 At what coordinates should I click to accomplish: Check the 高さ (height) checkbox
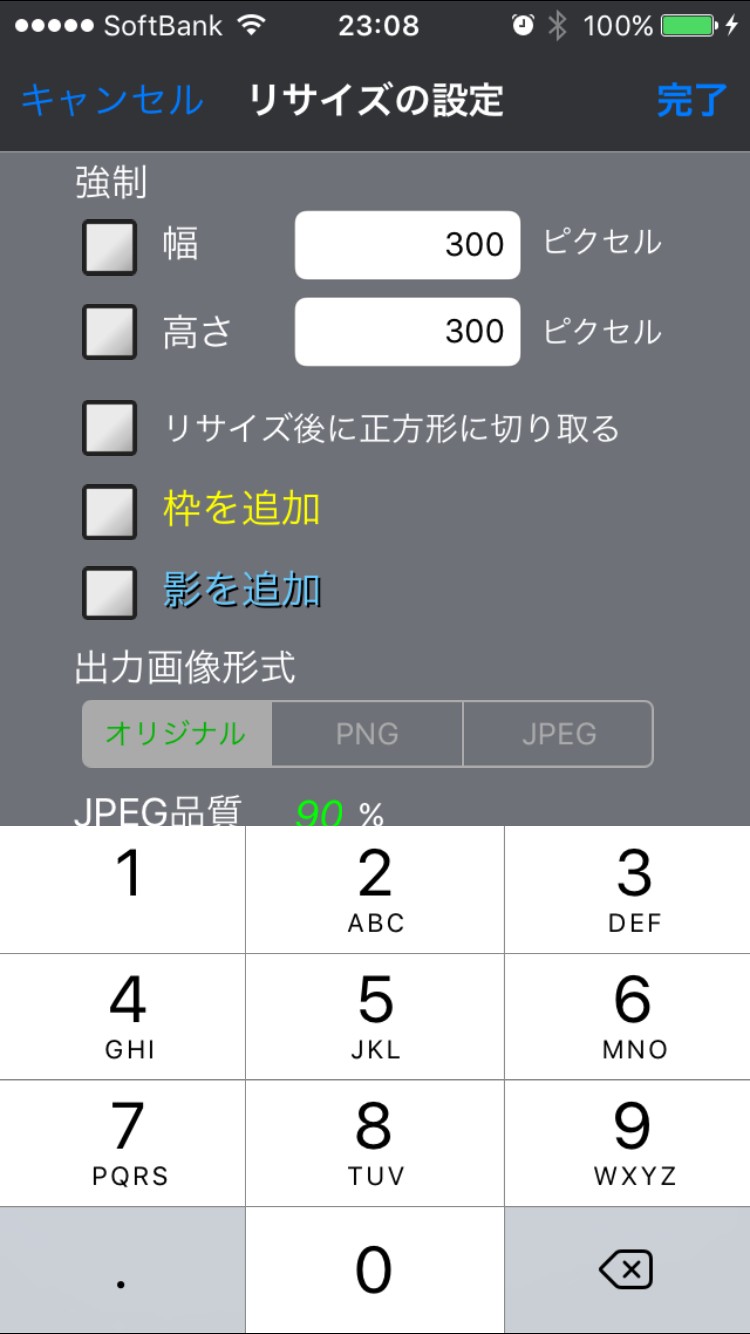tap(109, 333)
